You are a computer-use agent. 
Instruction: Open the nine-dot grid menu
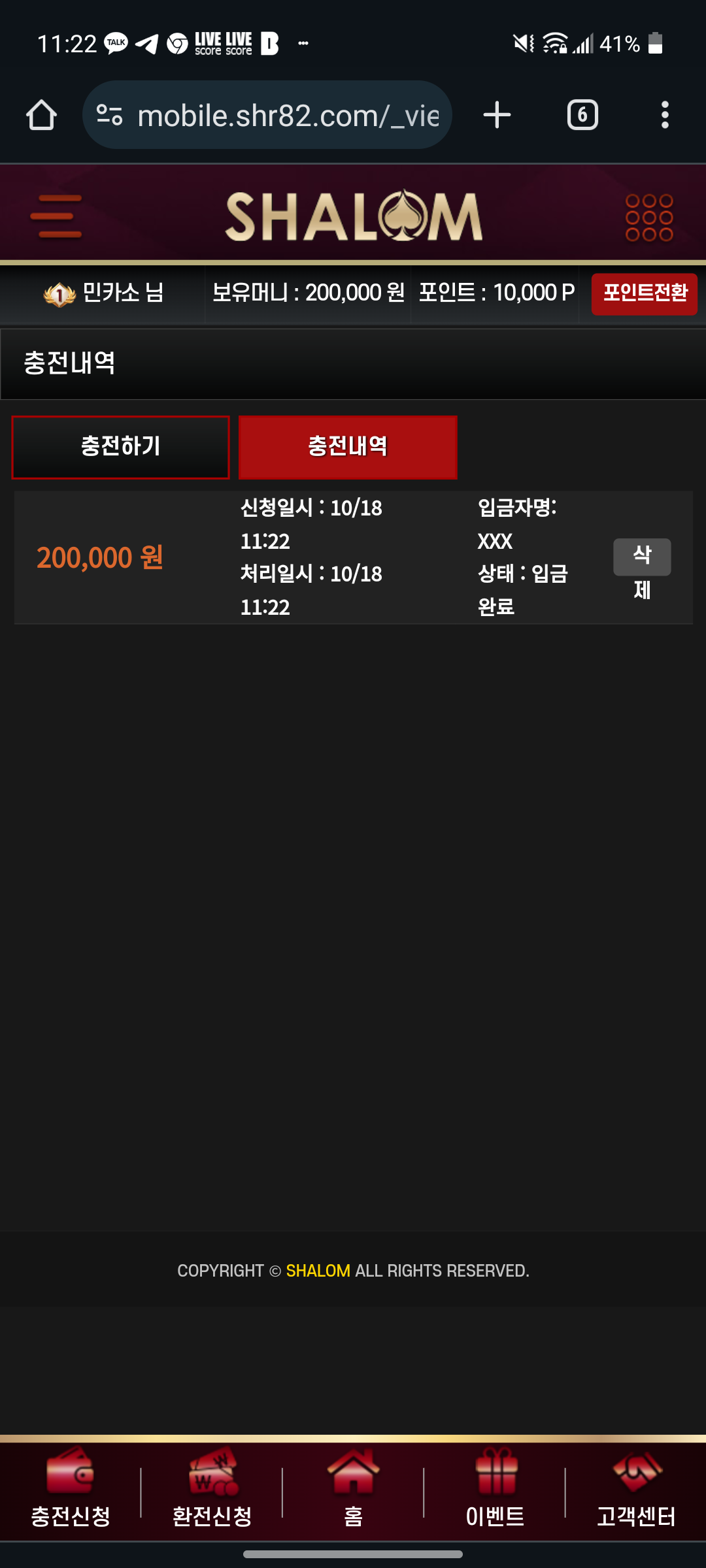coord(648,217)
